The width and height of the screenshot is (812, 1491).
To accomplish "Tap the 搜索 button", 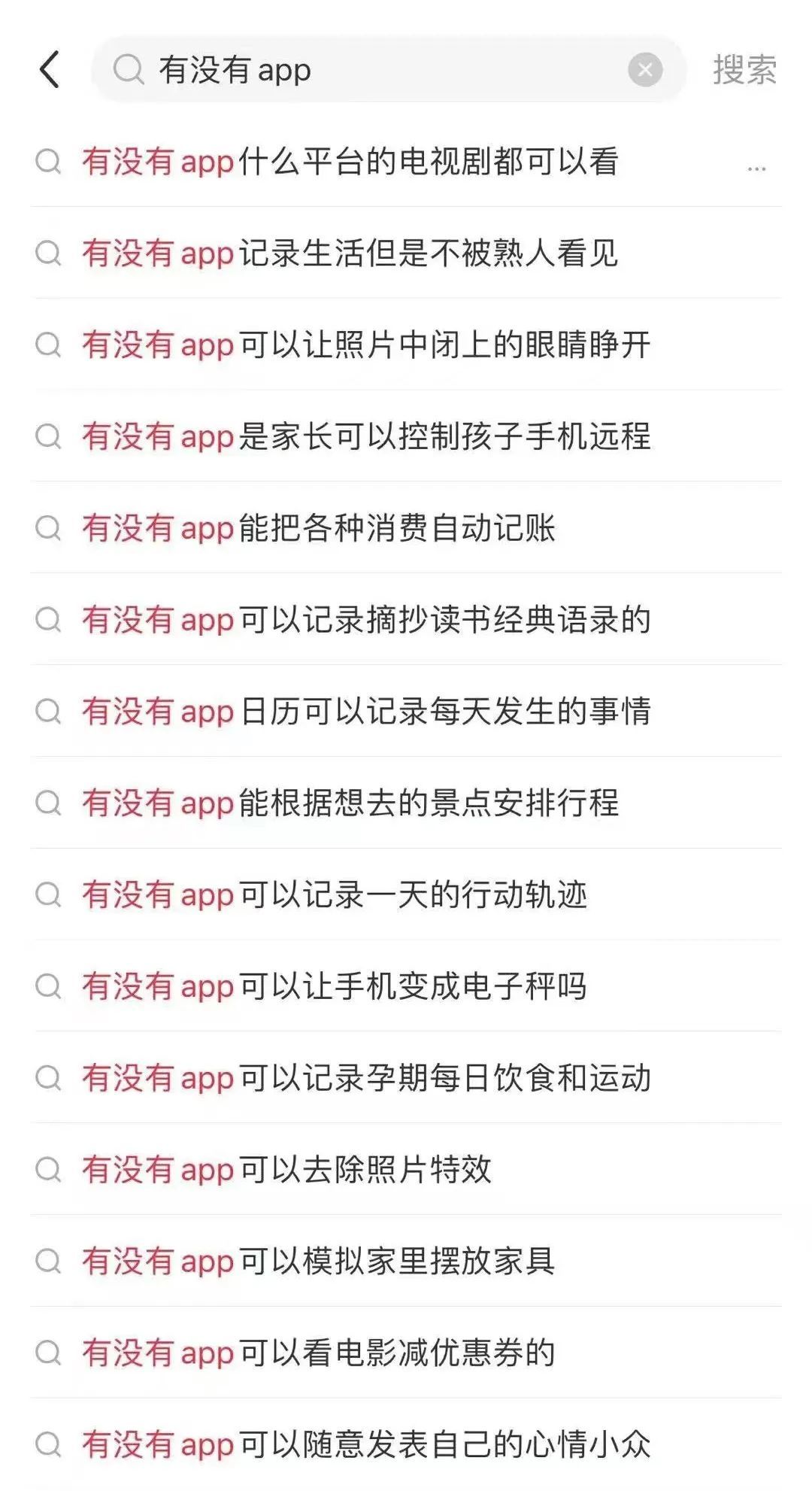I will 744,70.
